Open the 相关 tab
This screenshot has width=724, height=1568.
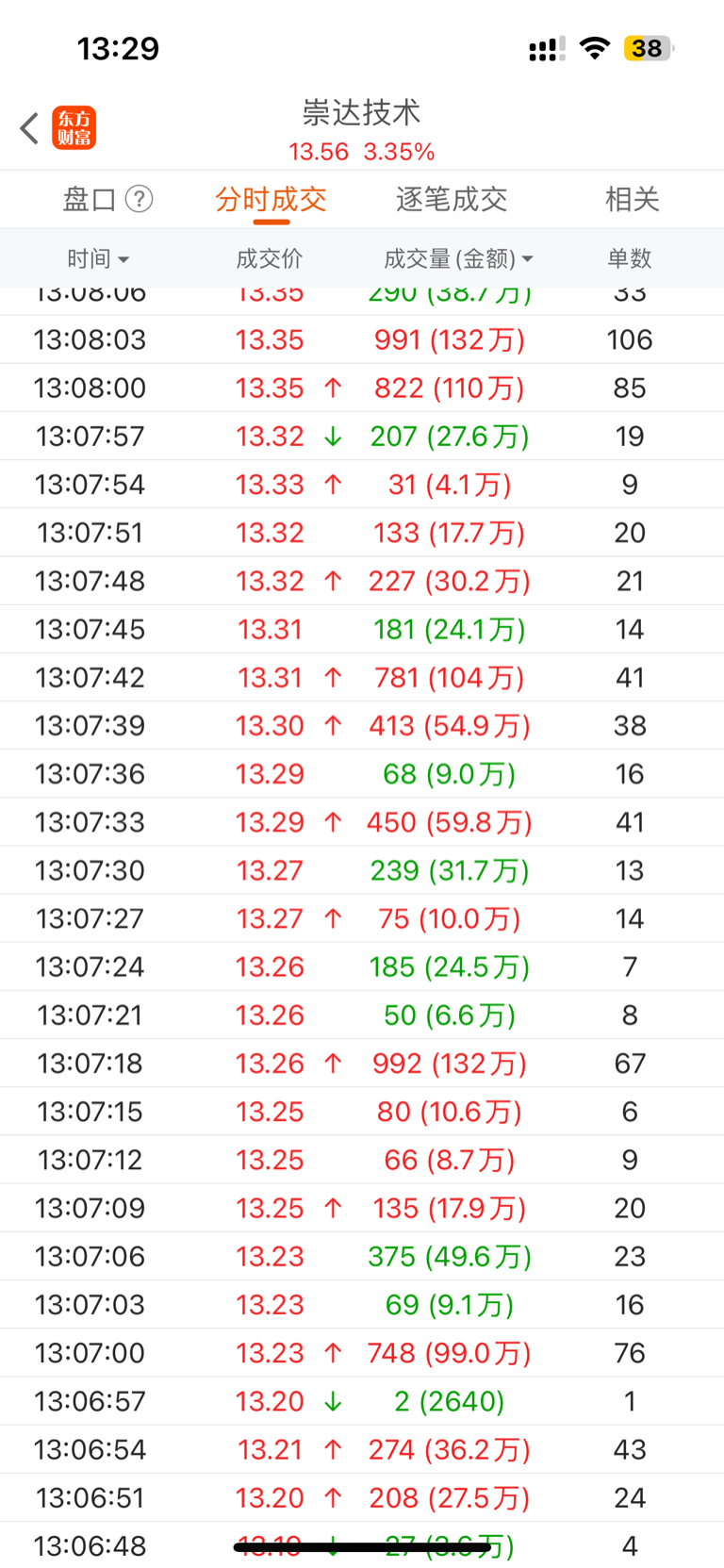[632, 200]
